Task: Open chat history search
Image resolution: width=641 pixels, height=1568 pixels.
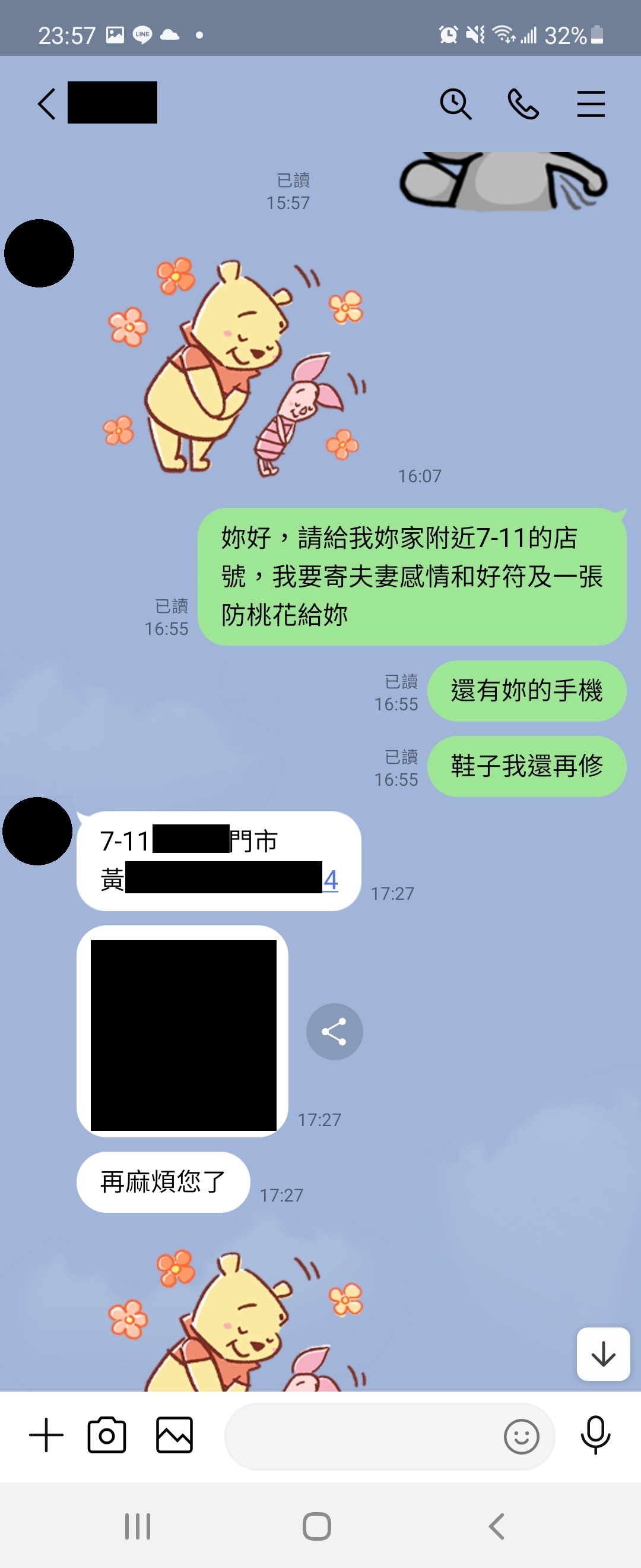Action: (455, 103)
